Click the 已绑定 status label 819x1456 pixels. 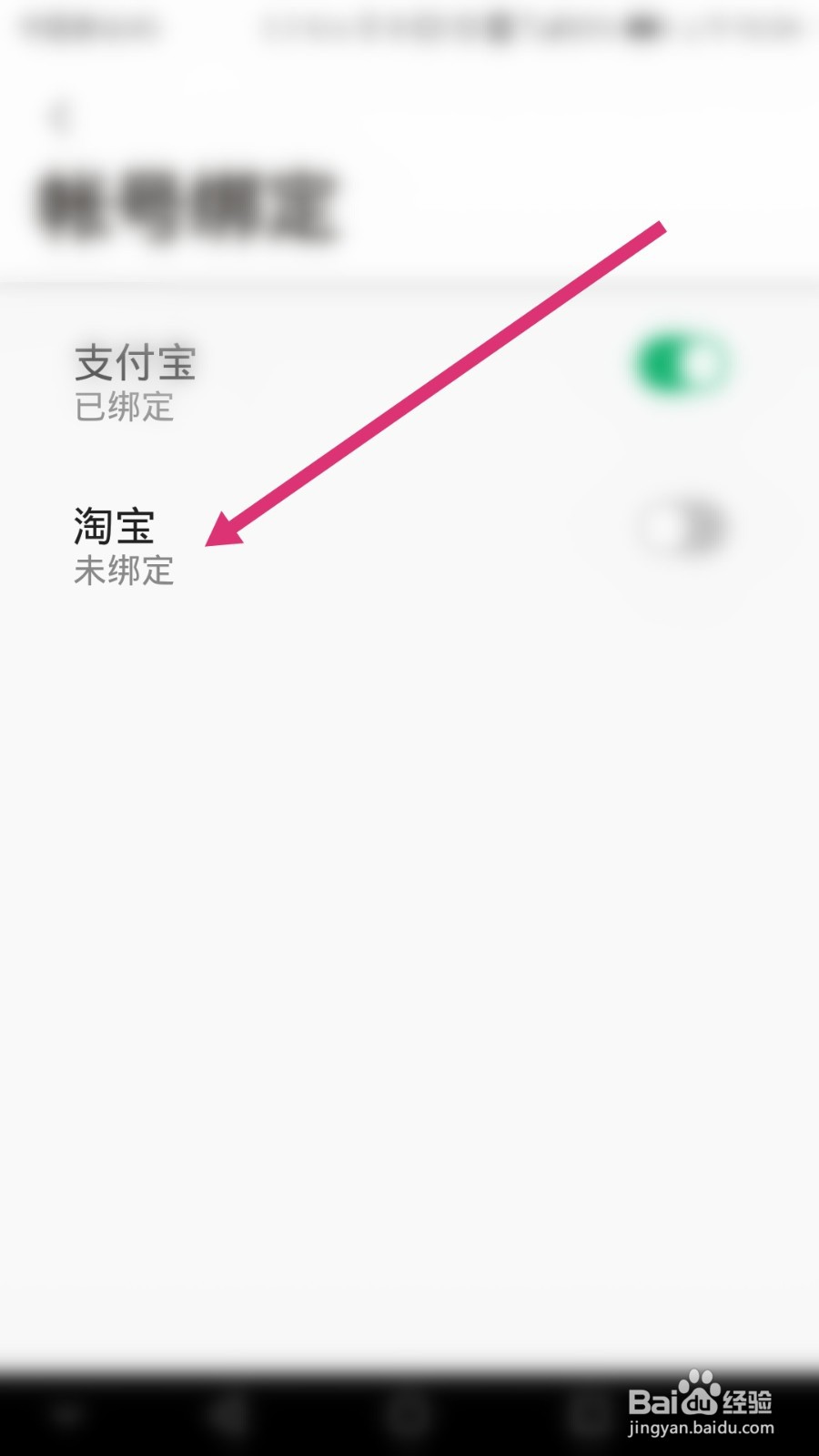tap(125, 408)
